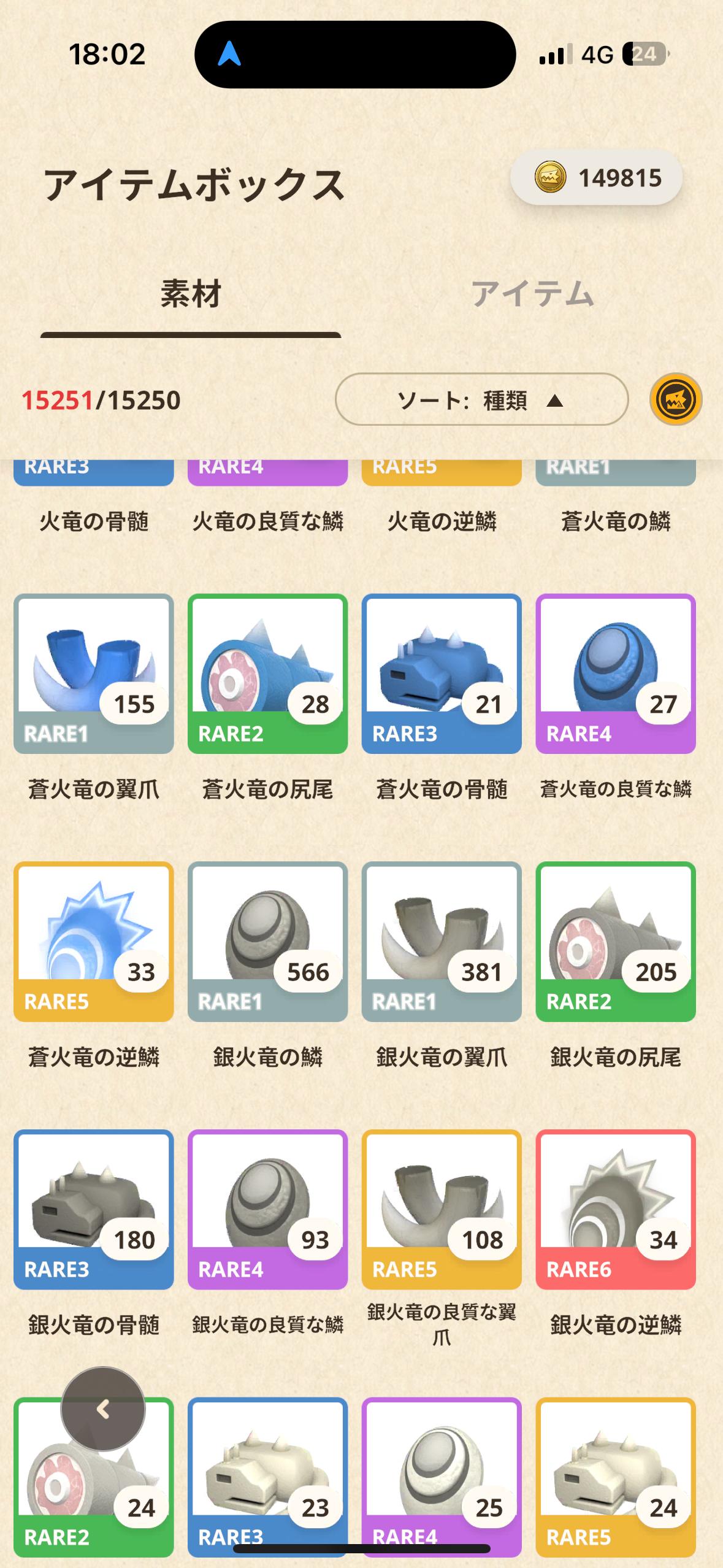Viewport: 723px width, 1568px height.
Task: Tap the round orange monster icon button
Action: (676, 399)
